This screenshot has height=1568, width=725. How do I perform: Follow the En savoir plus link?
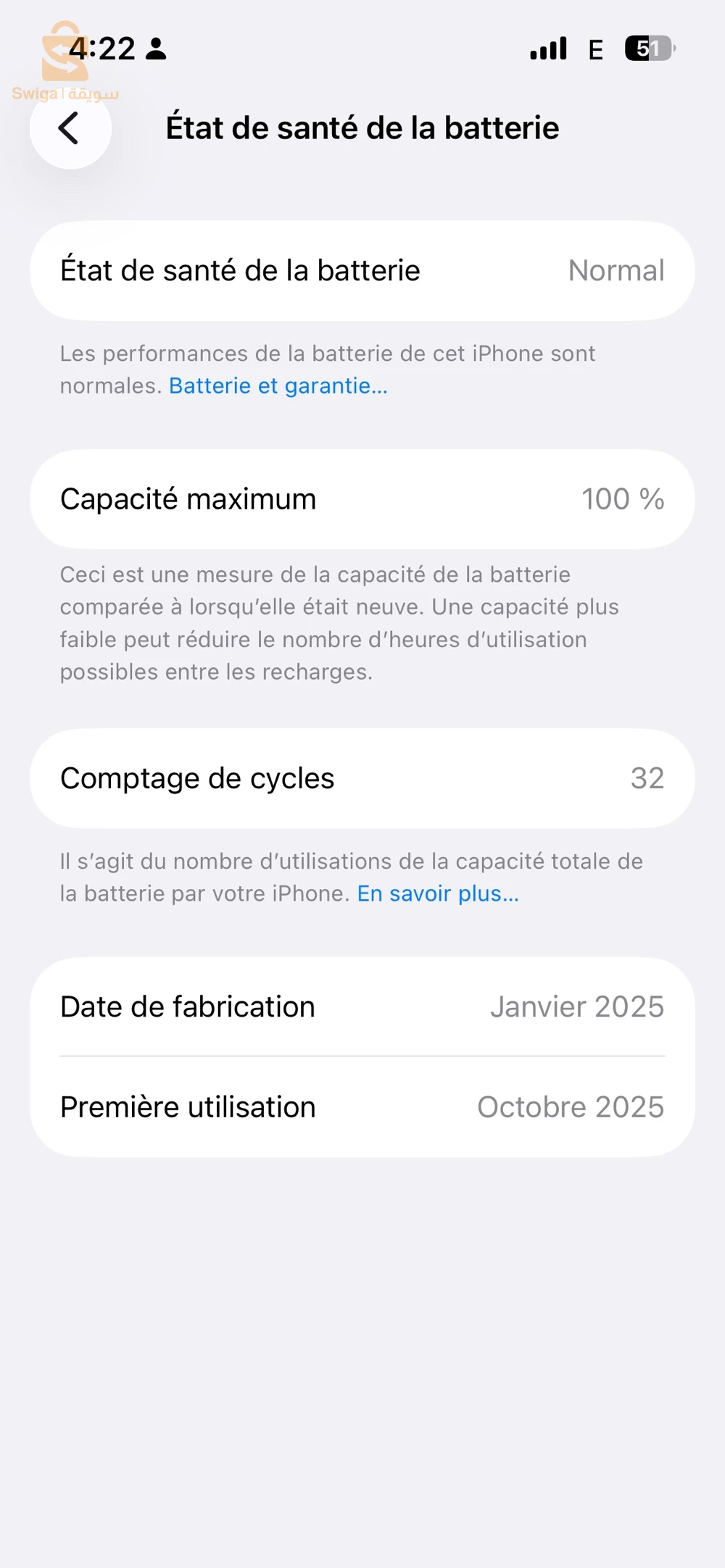tap(438, 894)
